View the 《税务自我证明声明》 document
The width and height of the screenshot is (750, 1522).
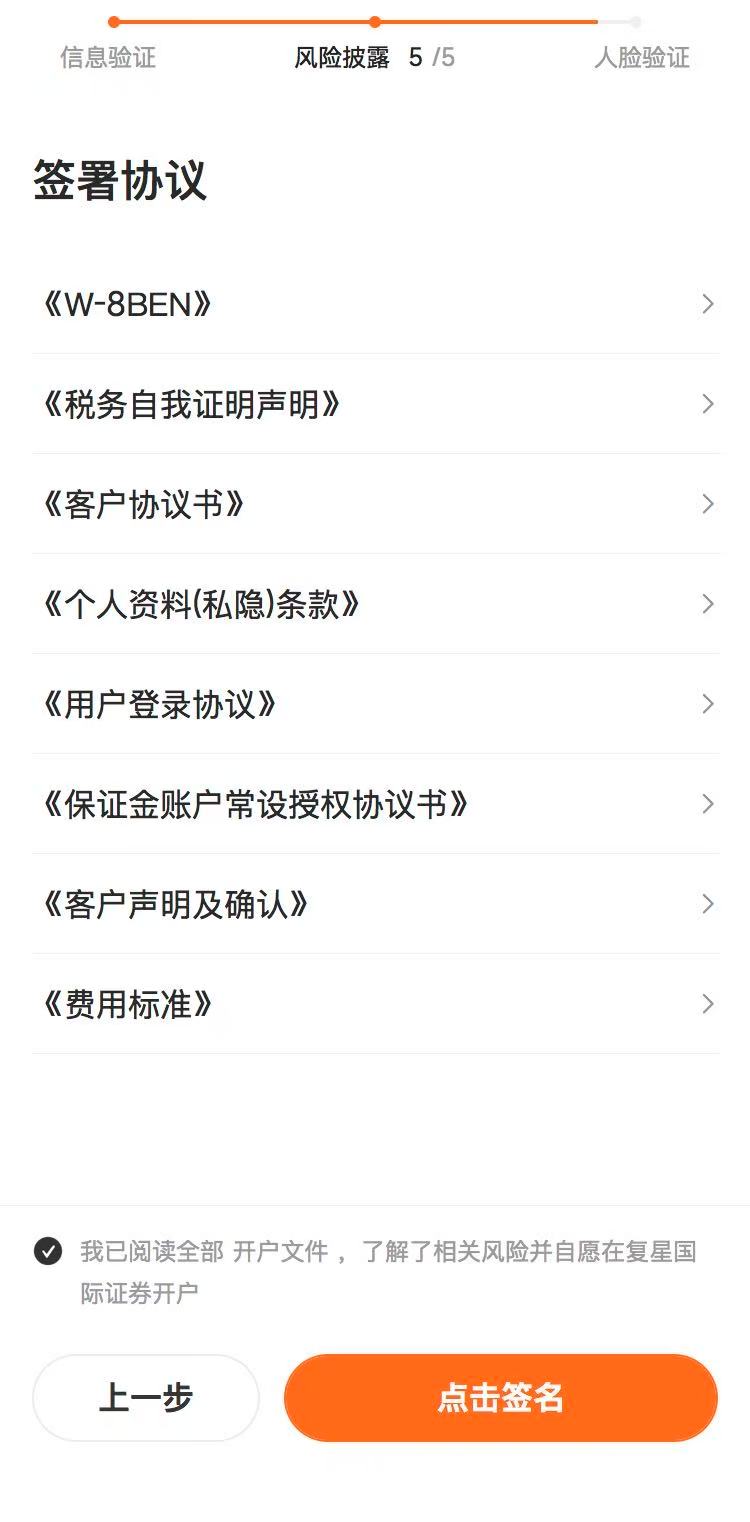point(375,404)
